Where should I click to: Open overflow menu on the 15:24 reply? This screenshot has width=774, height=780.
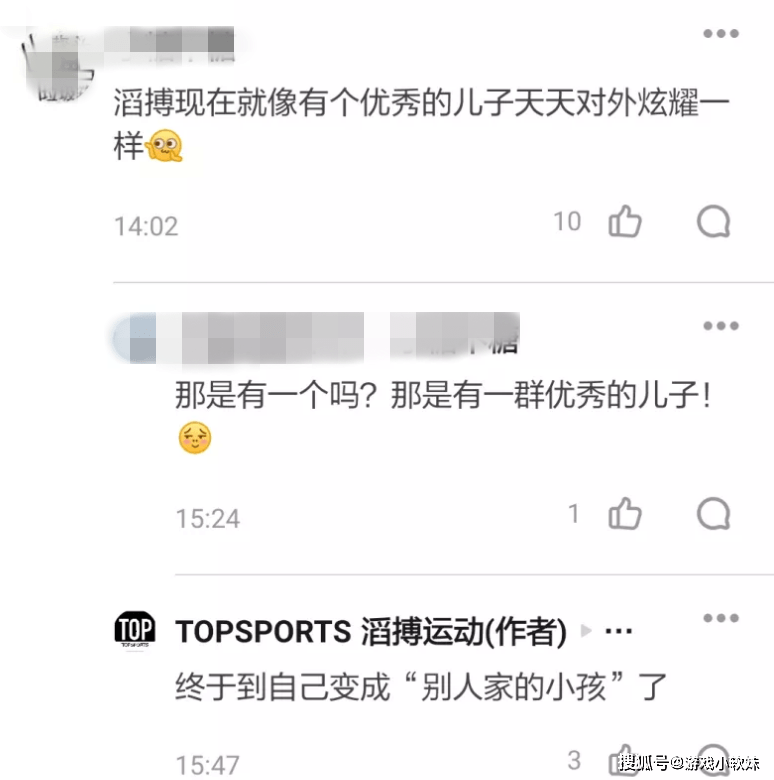tap(720, 326)
